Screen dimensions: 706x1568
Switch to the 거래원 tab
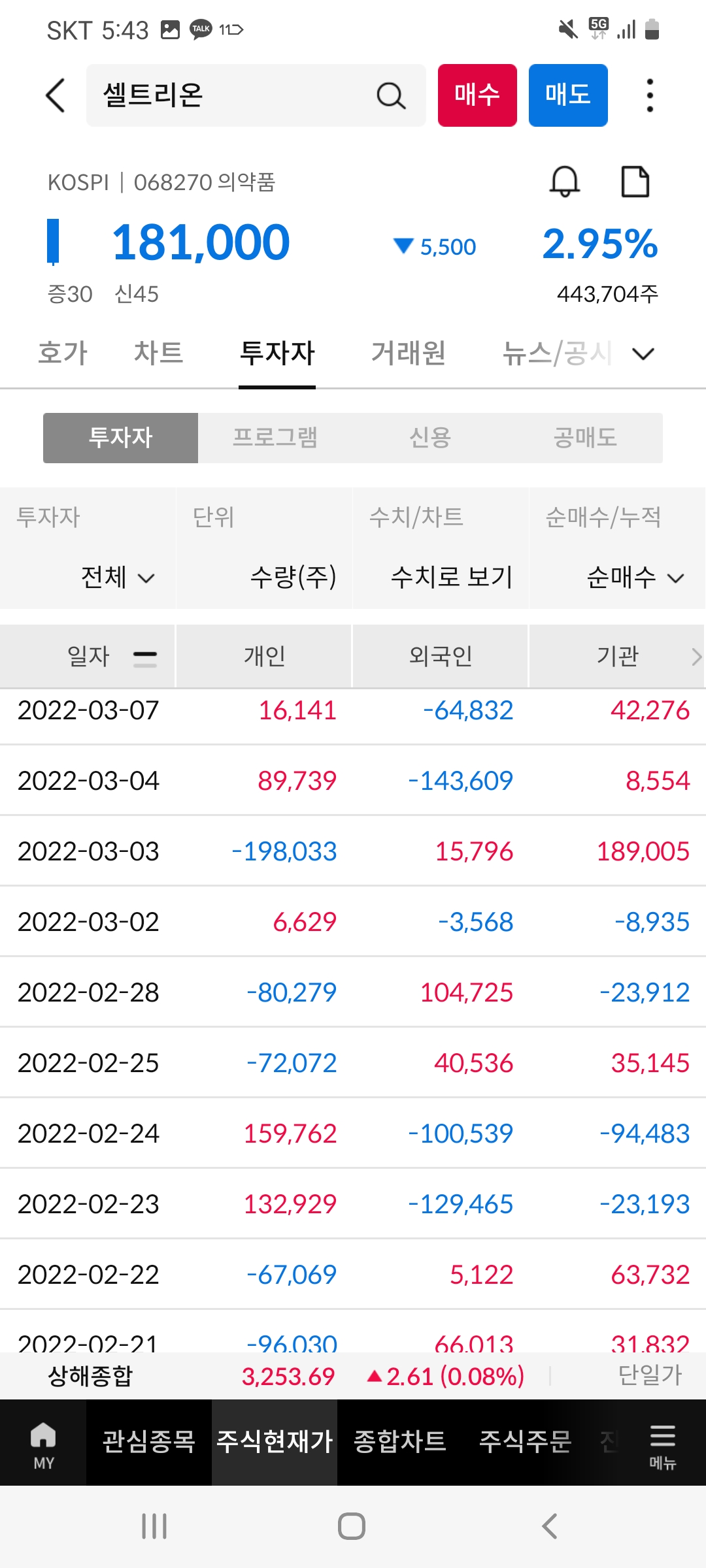tap(409, 353)
